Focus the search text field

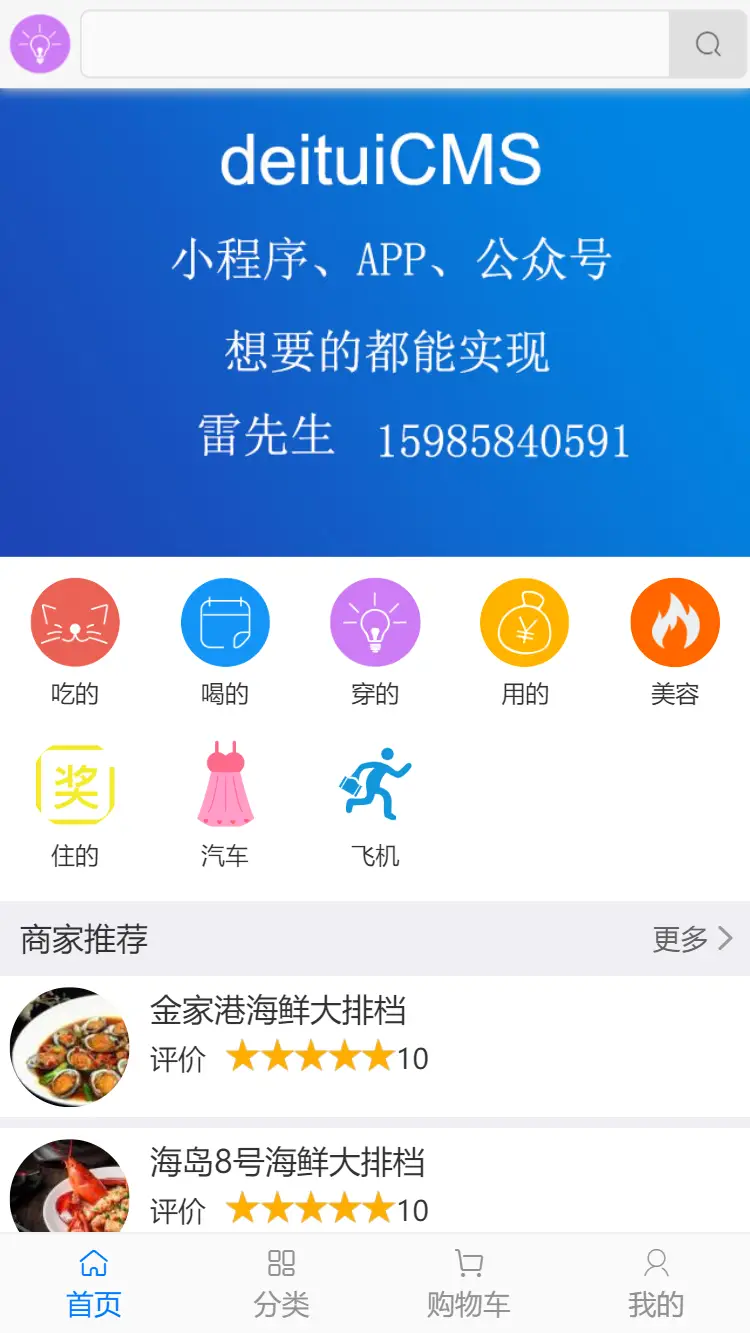point(375,44)
